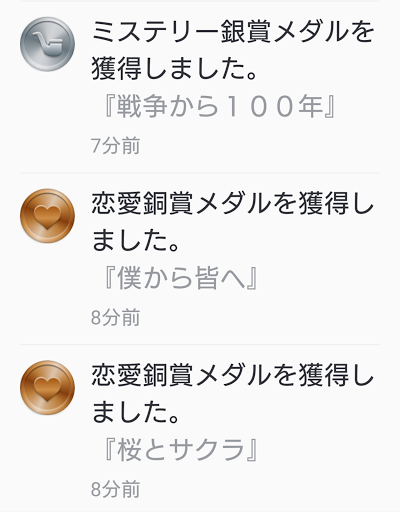Screen dimensions: 400x512
Task: Open the ミステリー銀賞 notification for 『戦争から１００年』
Action: [x=200, y=87]
